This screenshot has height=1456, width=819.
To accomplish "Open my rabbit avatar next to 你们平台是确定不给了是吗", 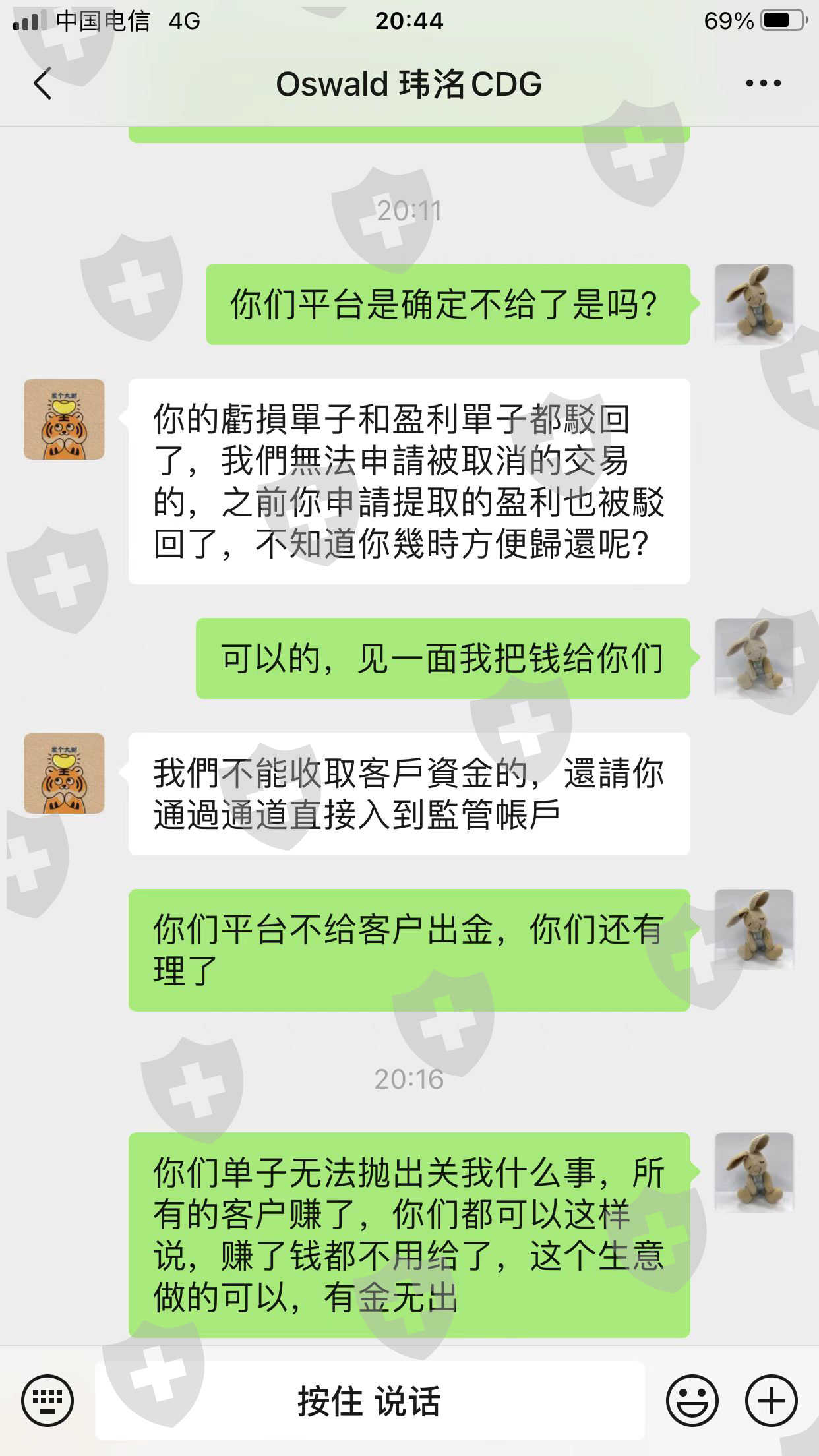I will pyautogui.click(x=754, y=304).
